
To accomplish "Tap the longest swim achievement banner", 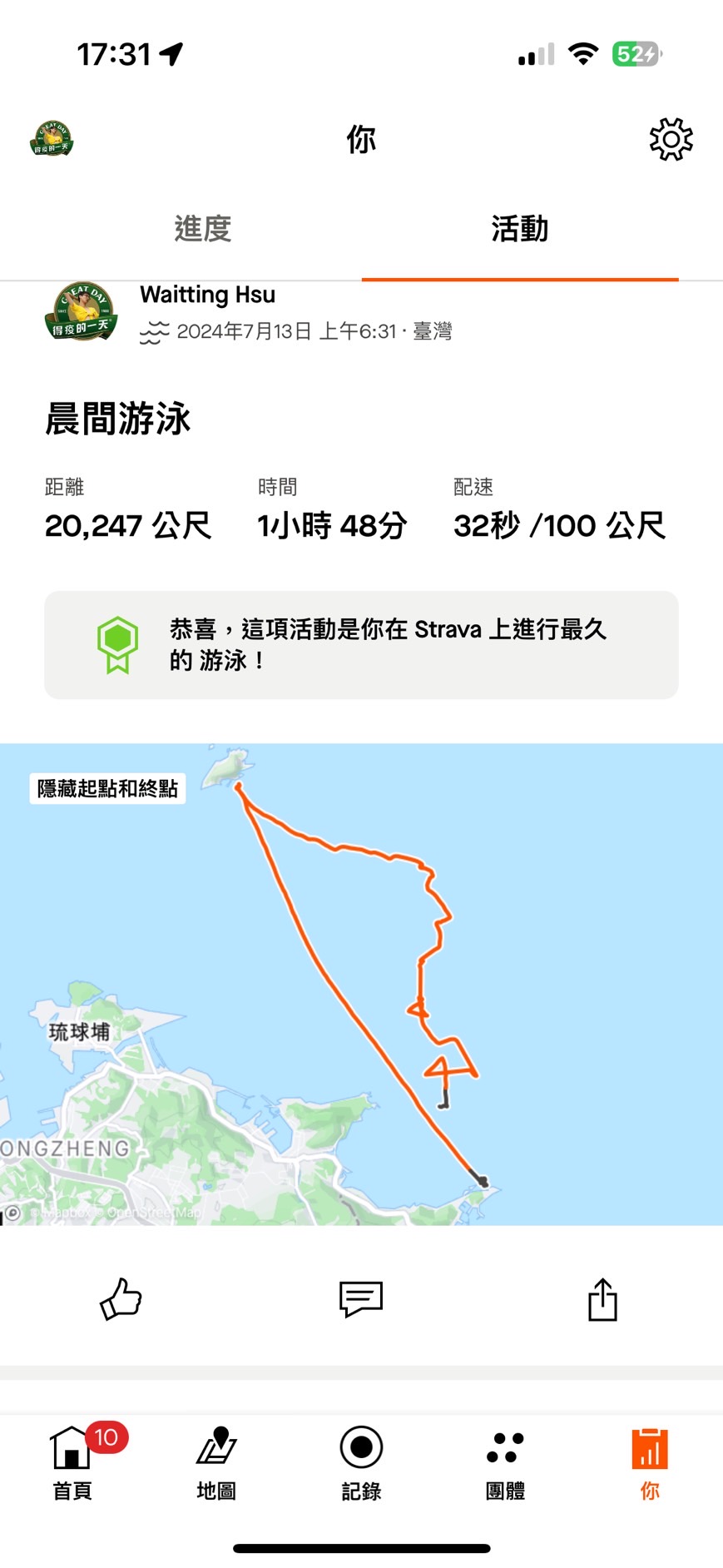I will pos(361,645).
